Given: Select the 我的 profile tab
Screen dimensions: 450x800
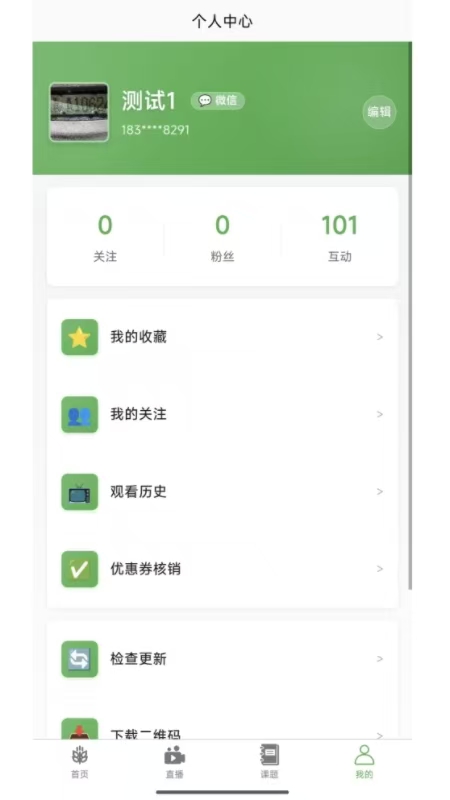Looking at the screenshot, I should [x=364, y=762].
